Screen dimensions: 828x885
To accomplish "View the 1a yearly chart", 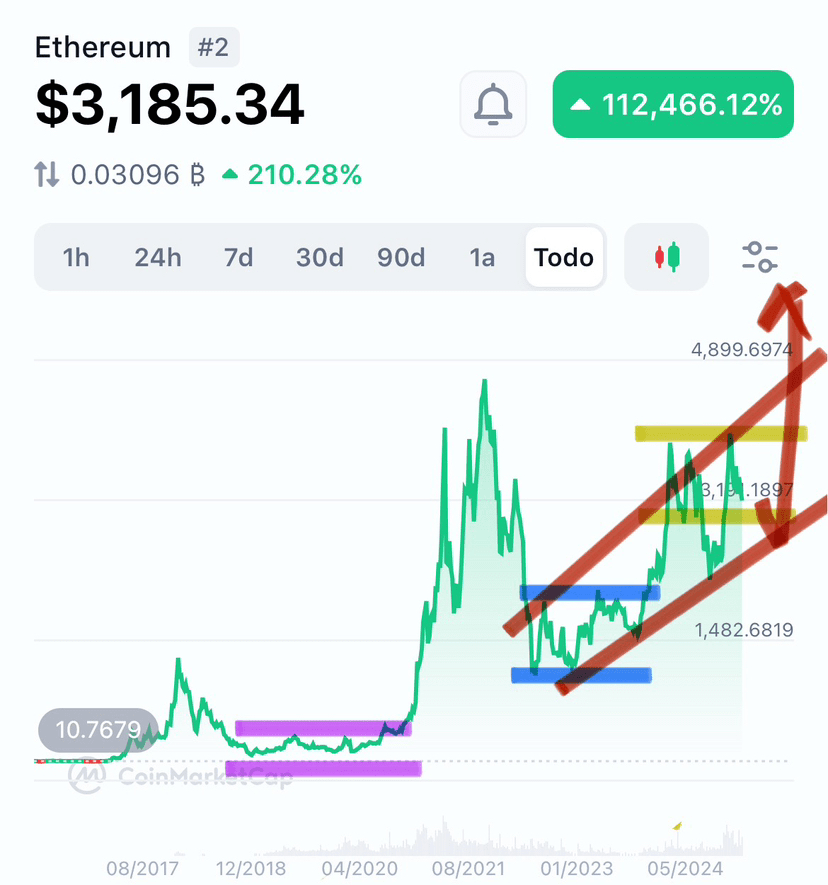I will click(482, 258).
